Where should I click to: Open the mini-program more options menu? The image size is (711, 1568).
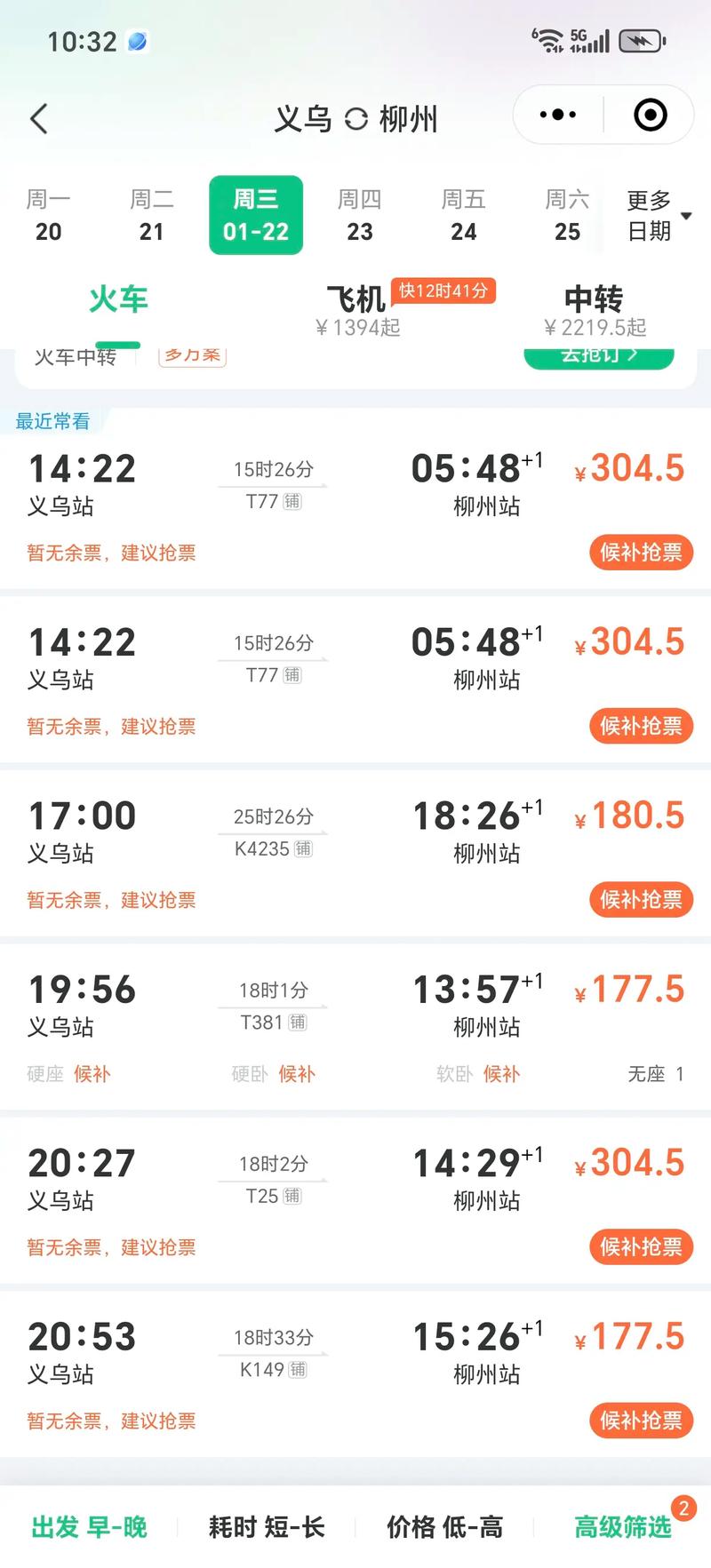point(556,115)
